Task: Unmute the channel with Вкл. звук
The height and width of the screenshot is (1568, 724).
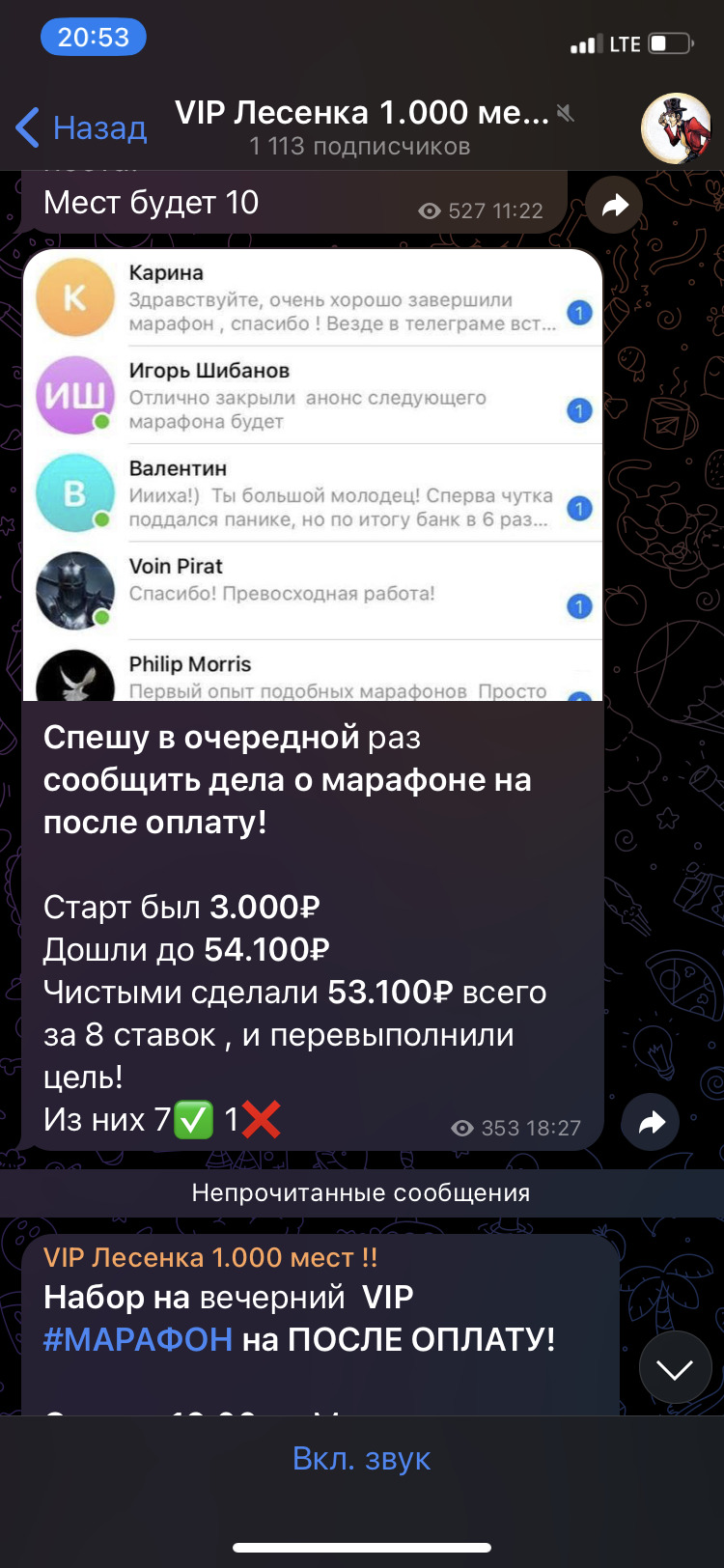Action: pos(362,1458)
